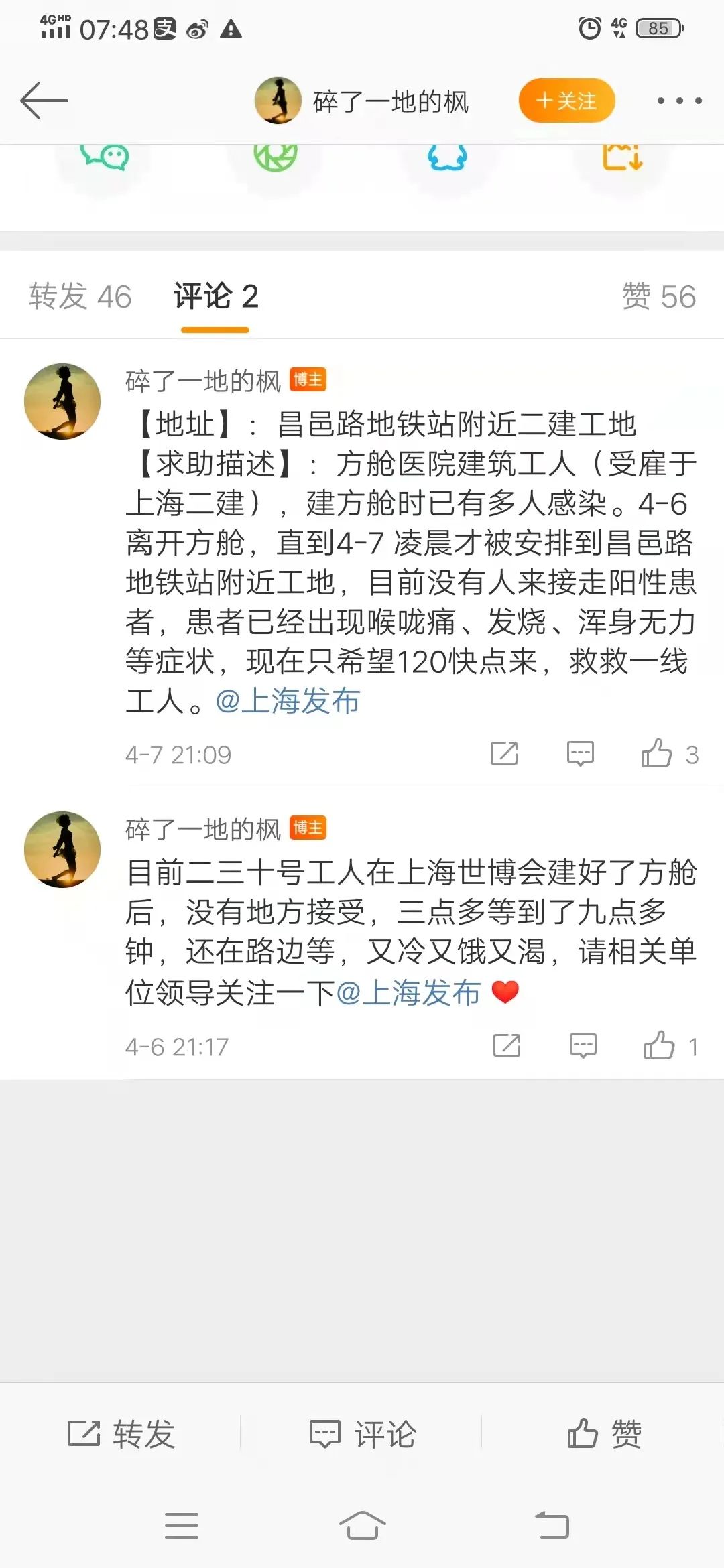Reply to the 4-6 21:17 comment
Viewport: 724px width, 1568px height.
pyautogui.click(x=583, y=1045)
